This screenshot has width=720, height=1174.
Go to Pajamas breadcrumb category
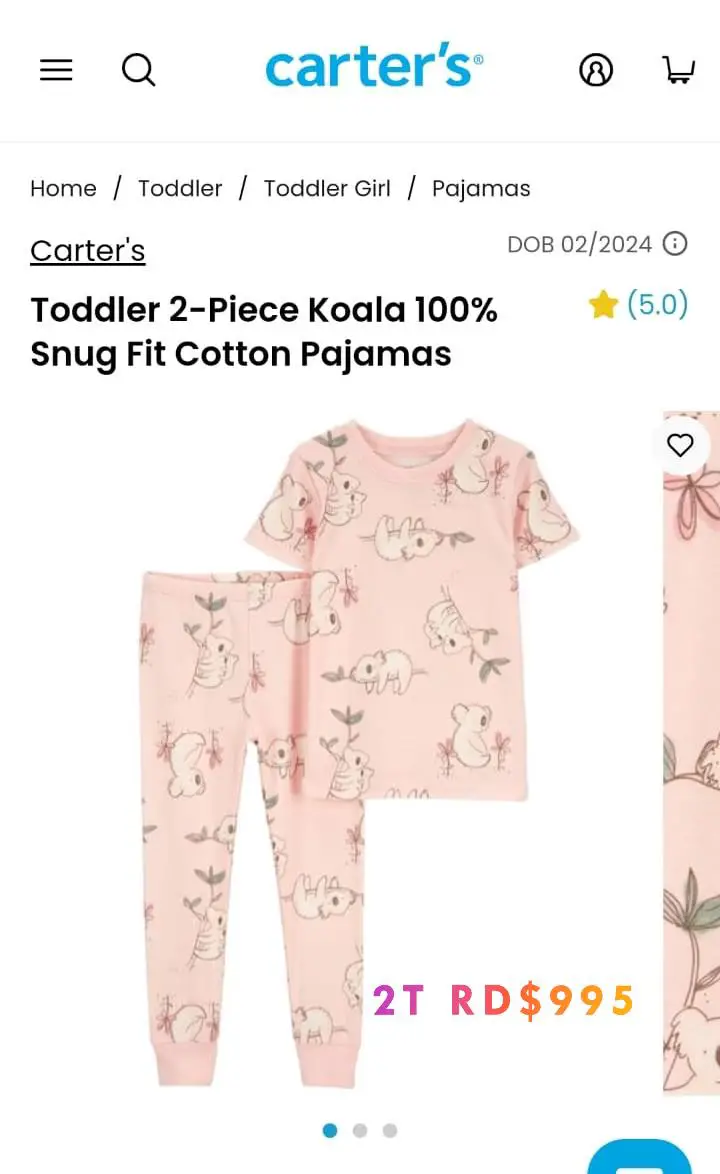[x=481, y=188]
